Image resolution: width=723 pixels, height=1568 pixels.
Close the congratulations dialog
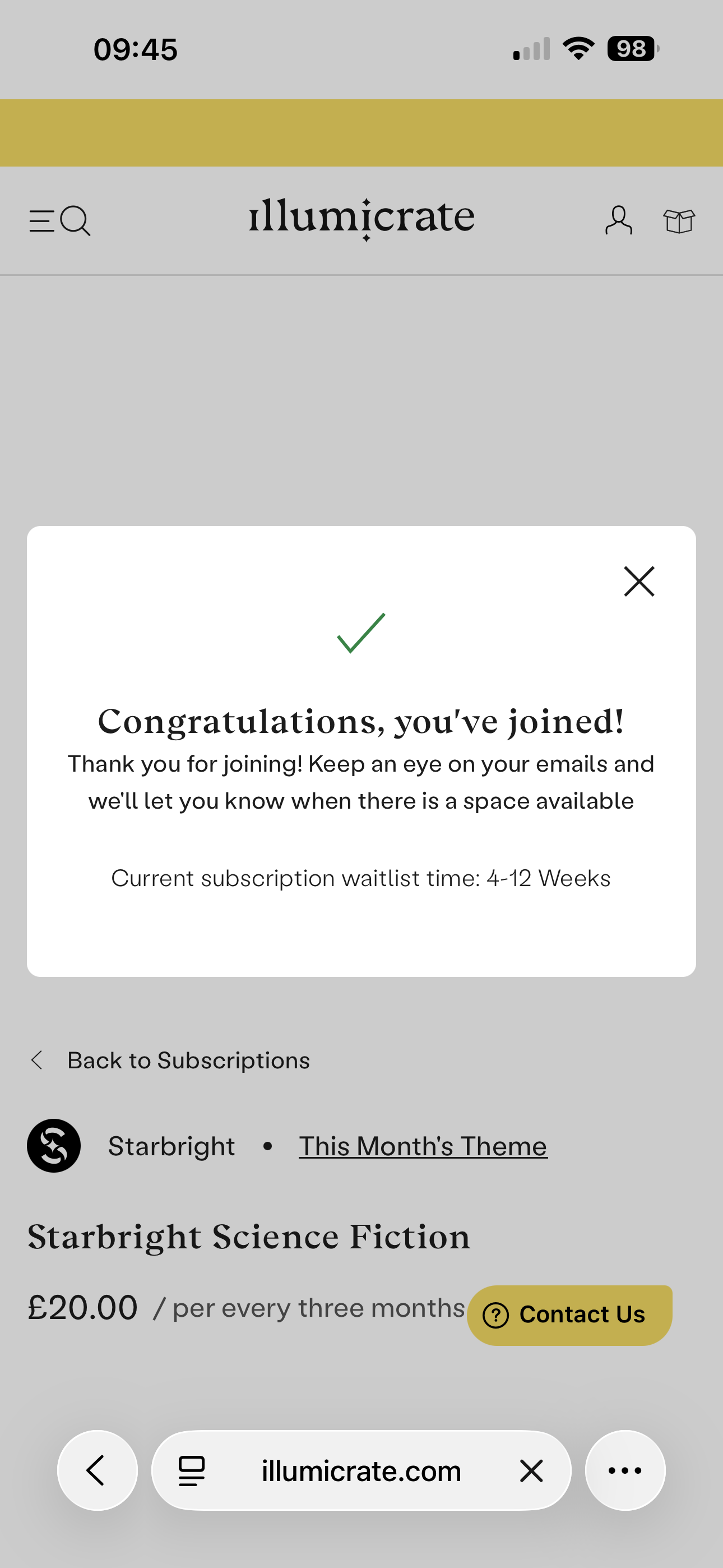(639, 582)
